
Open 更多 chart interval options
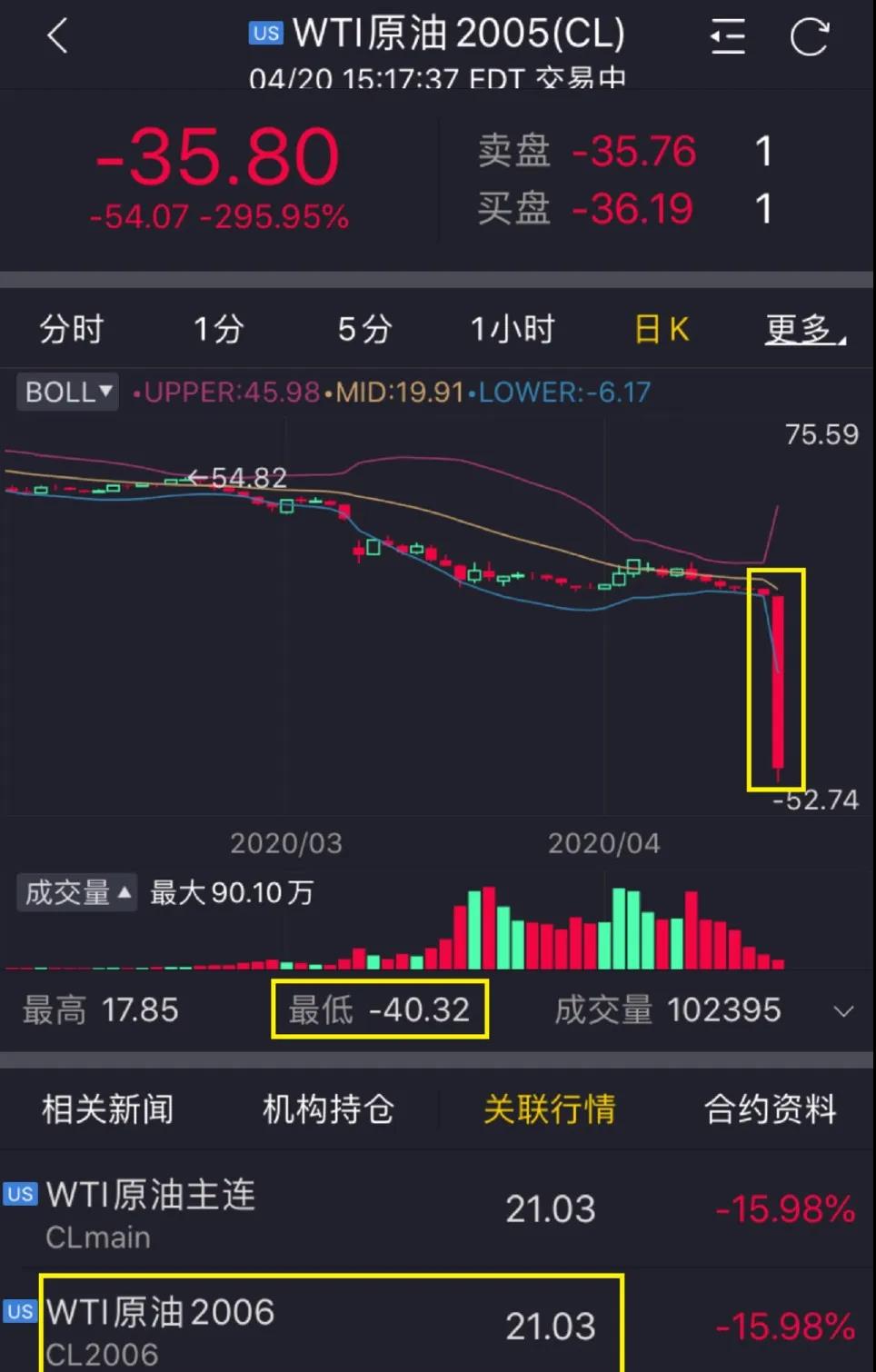pos(804,329)
